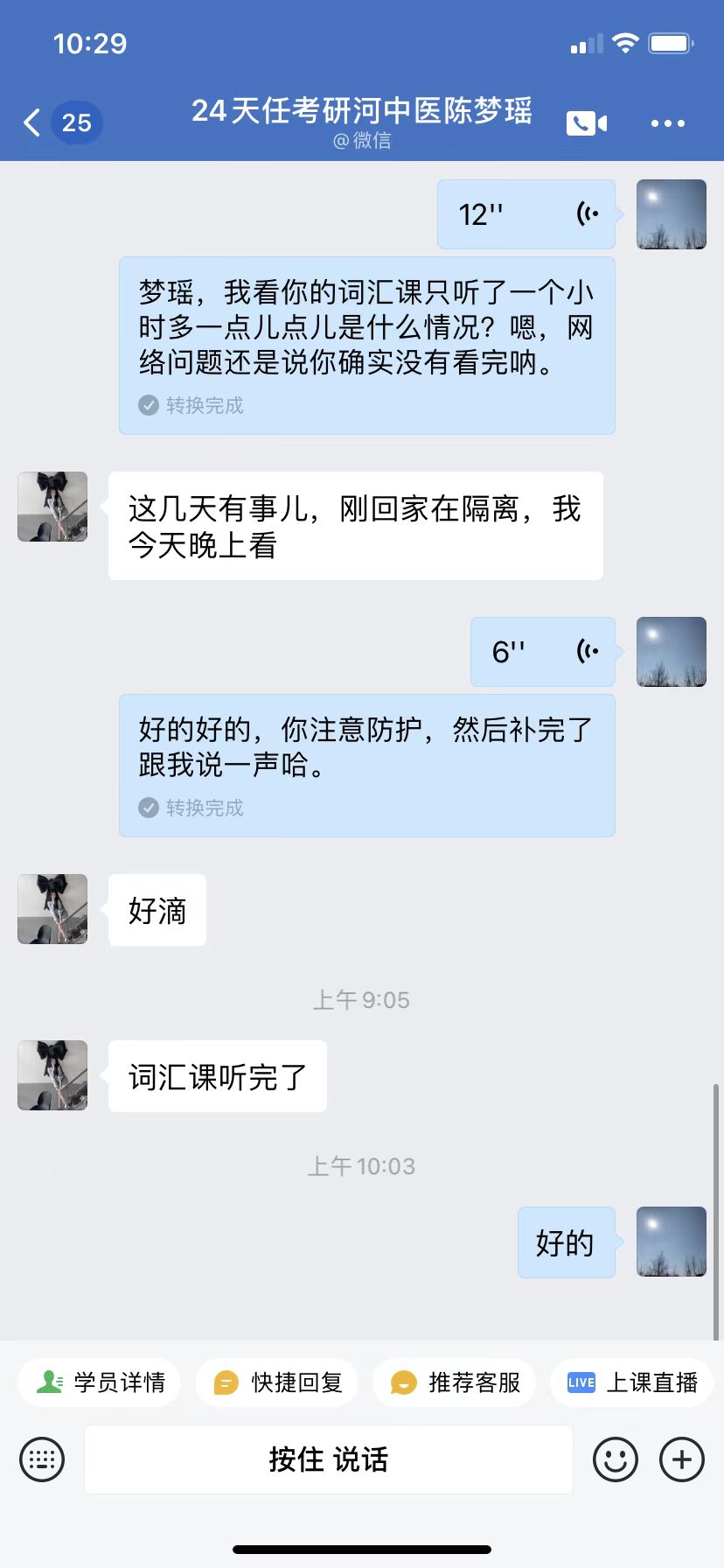Open the plus attachment menu

pos(682,1459)
